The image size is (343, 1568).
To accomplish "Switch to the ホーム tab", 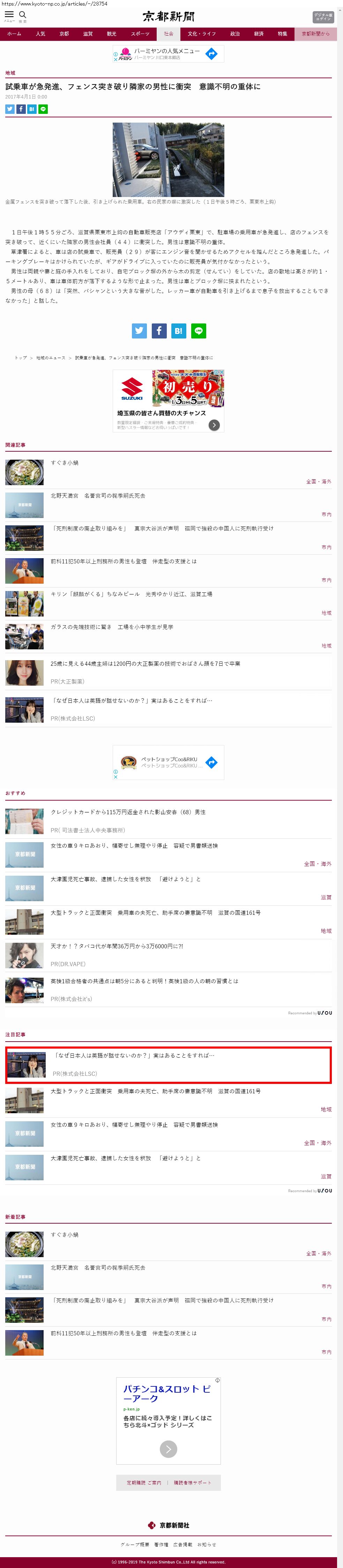I will (x=14, y=34).
